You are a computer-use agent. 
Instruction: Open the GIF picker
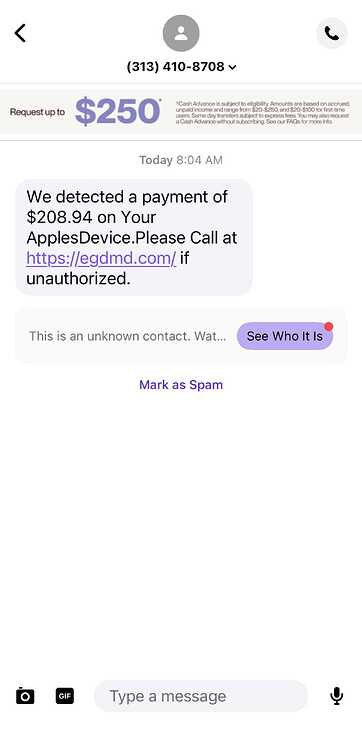coord(65,695)
